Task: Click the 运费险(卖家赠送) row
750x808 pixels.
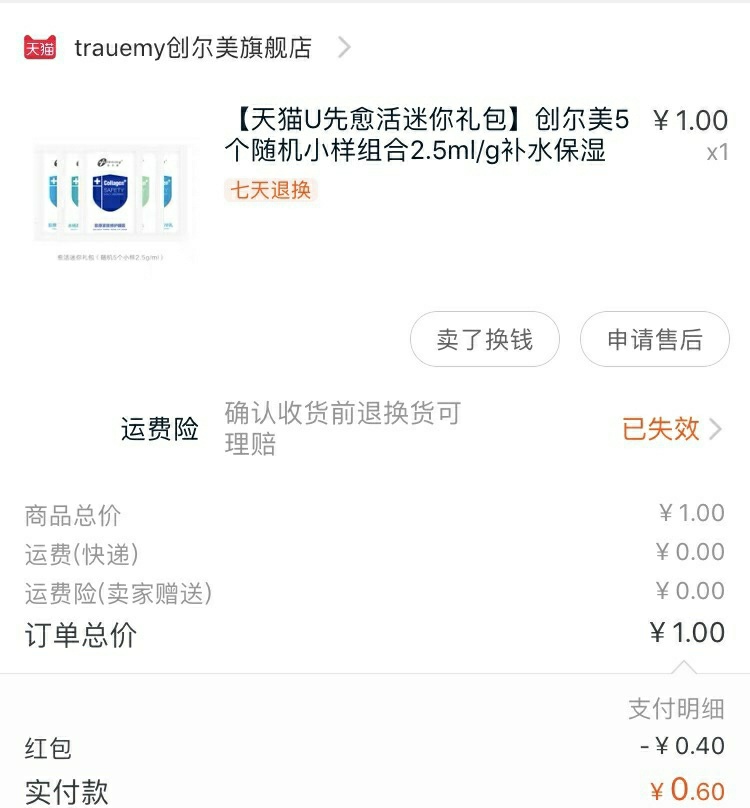Action: click(x=375, y=592)
